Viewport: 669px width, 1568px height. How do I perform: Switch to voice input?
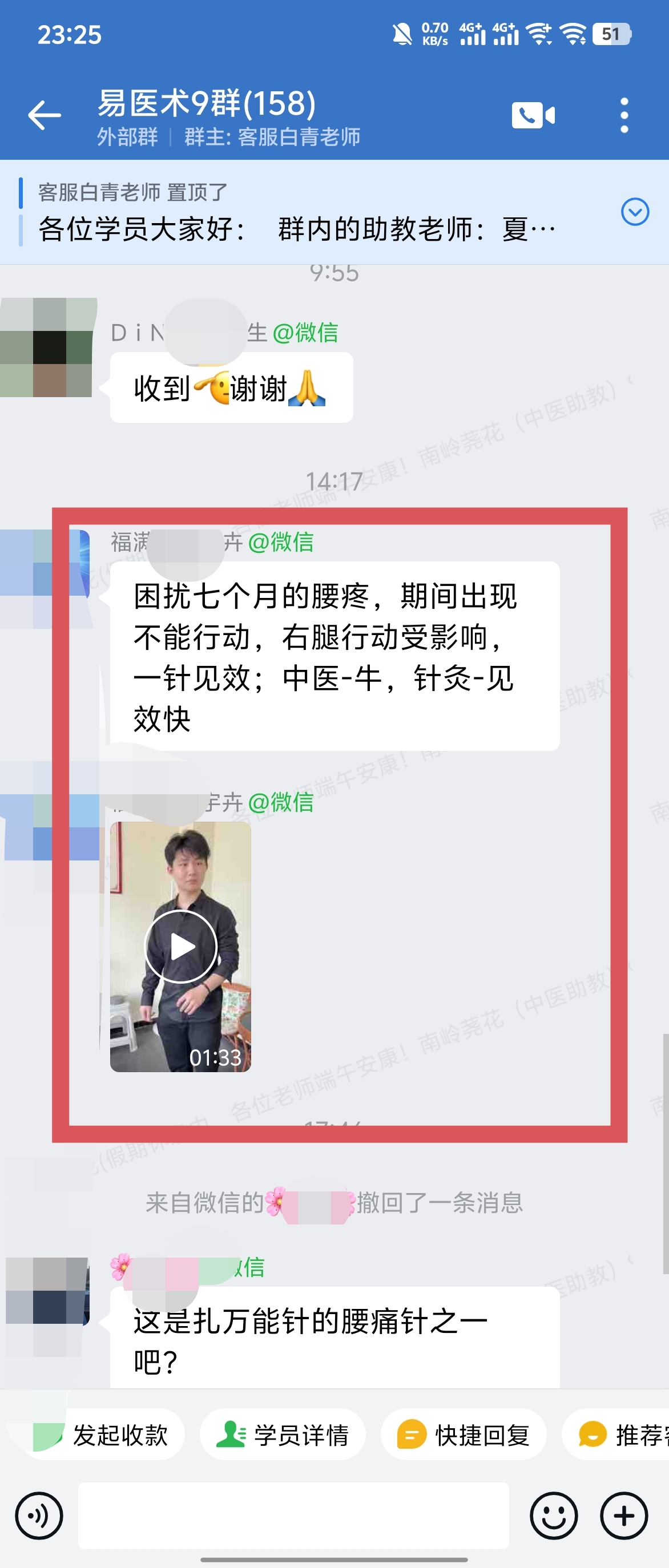[39, 1516]
